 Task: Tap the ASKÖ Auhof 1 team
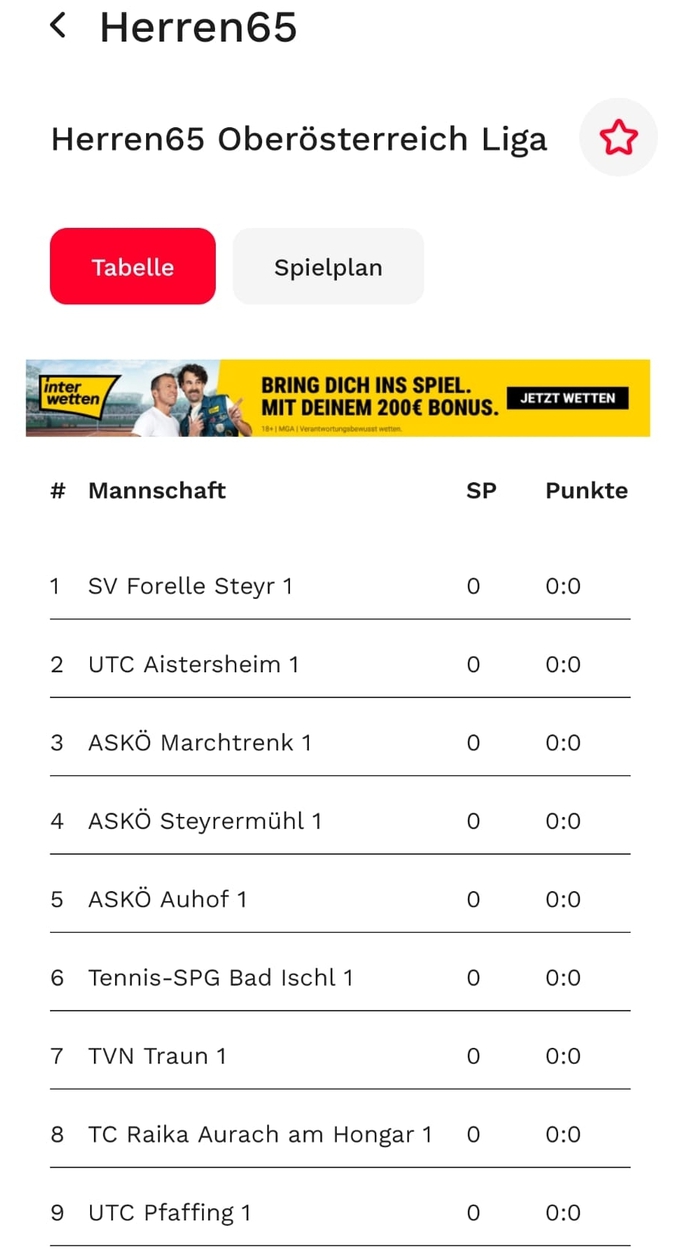(167, 899)
